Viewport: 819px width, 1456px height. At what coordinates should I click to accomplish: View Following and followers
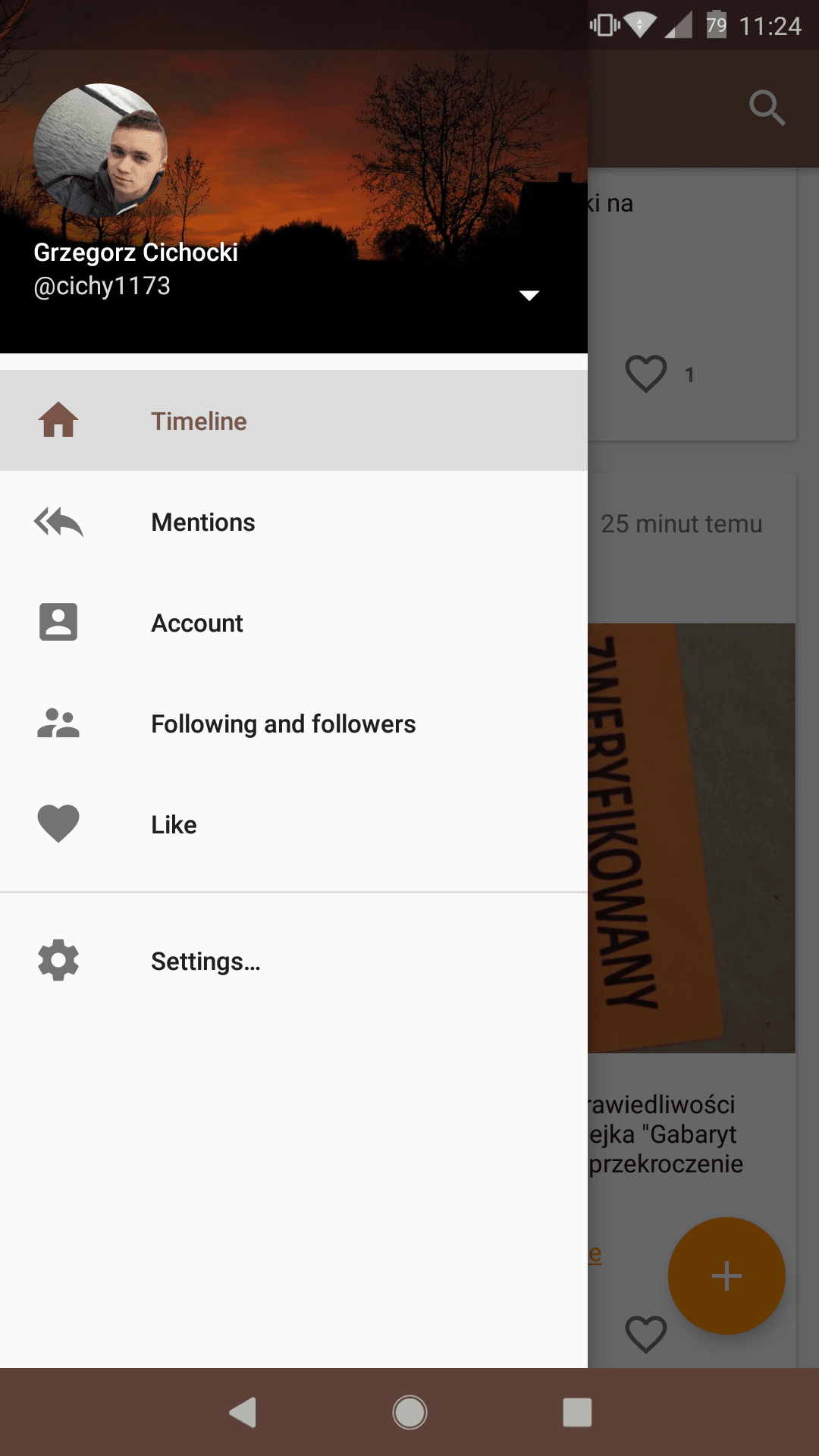point(293,723)
